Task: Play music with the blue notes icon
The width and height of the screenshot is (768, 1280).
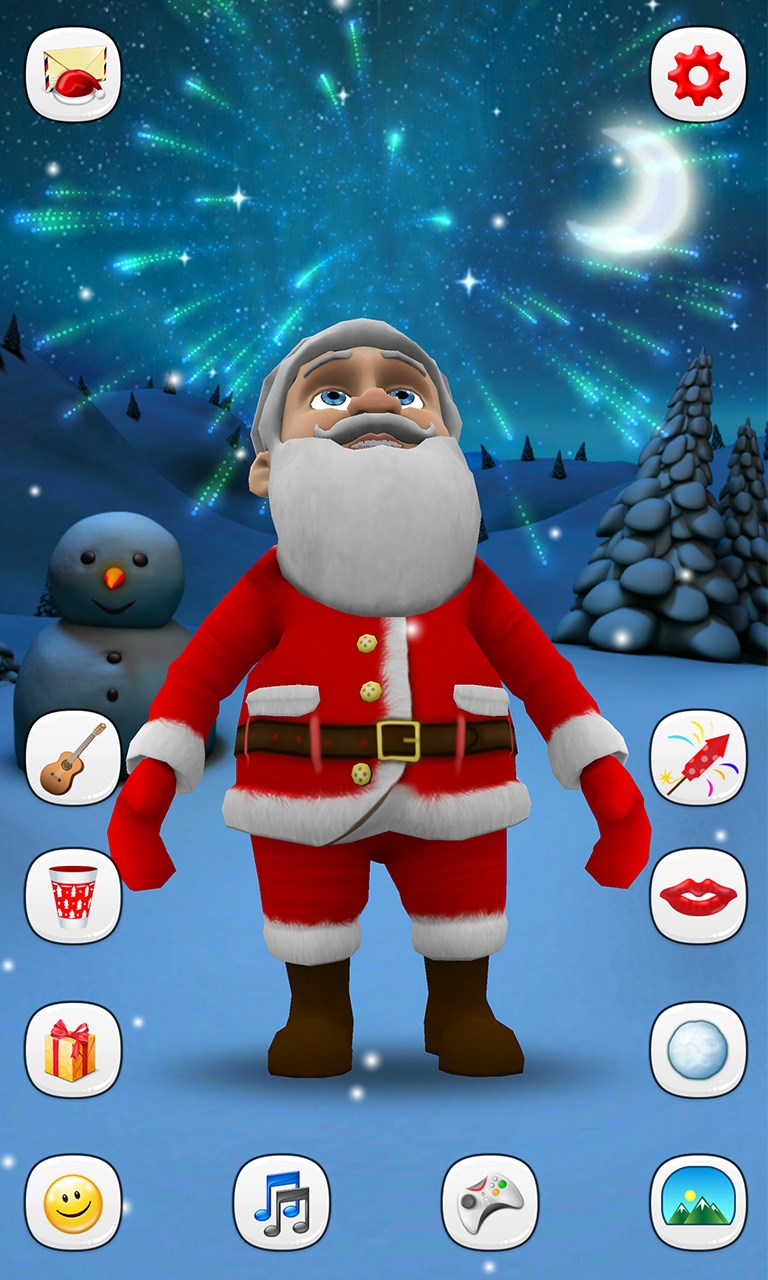Action: click(x=281, y=1202)
